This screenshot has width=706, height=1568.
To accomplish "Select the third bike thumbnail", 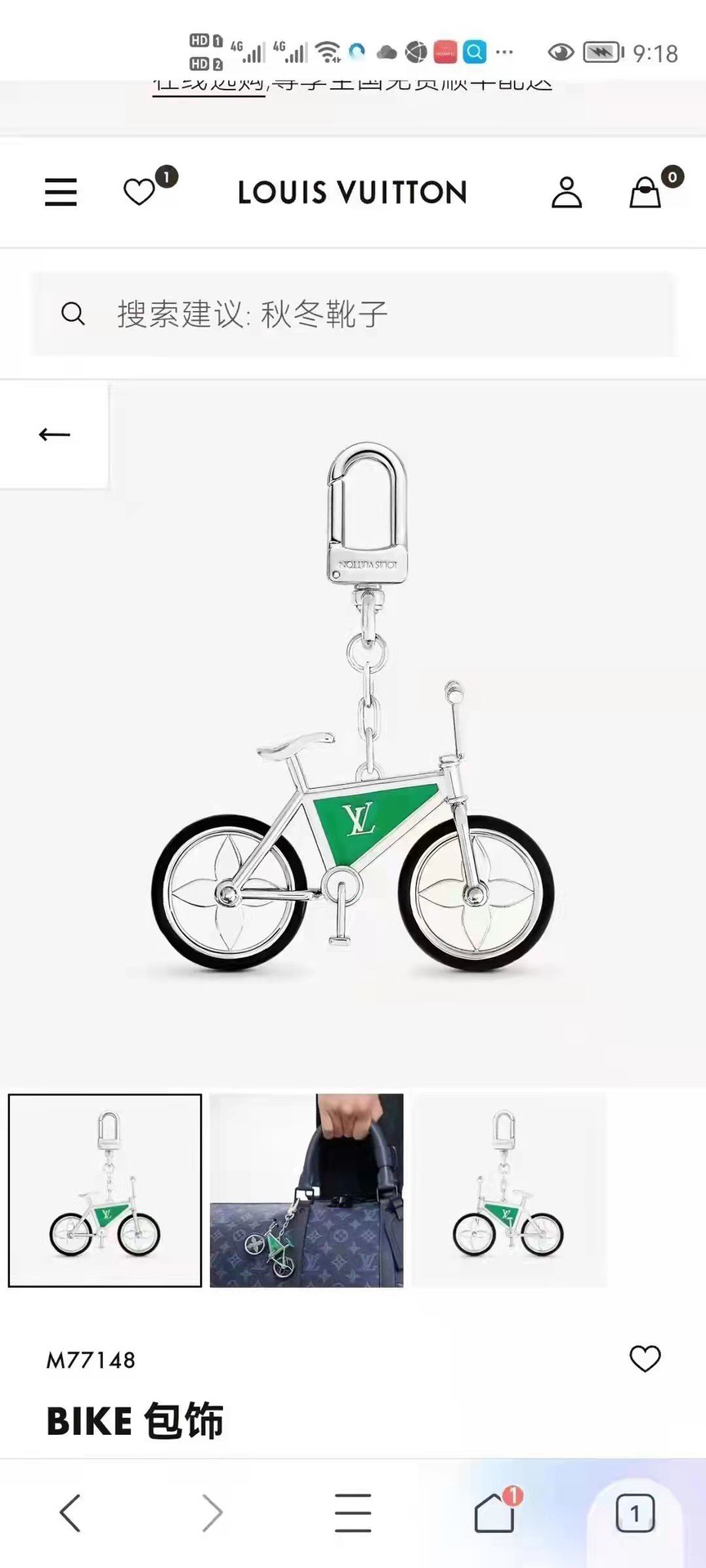I will [508, 1191].
